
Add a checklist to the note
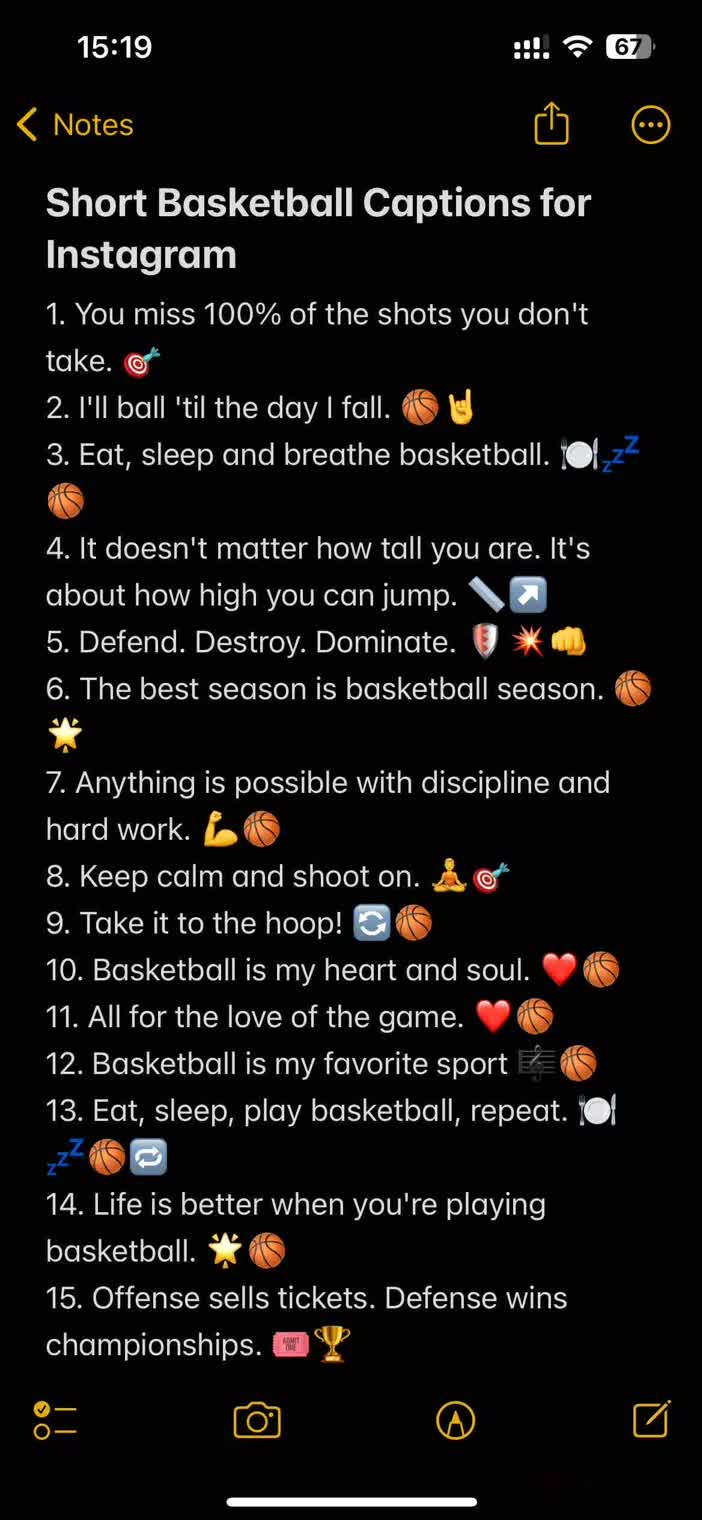55,1420
